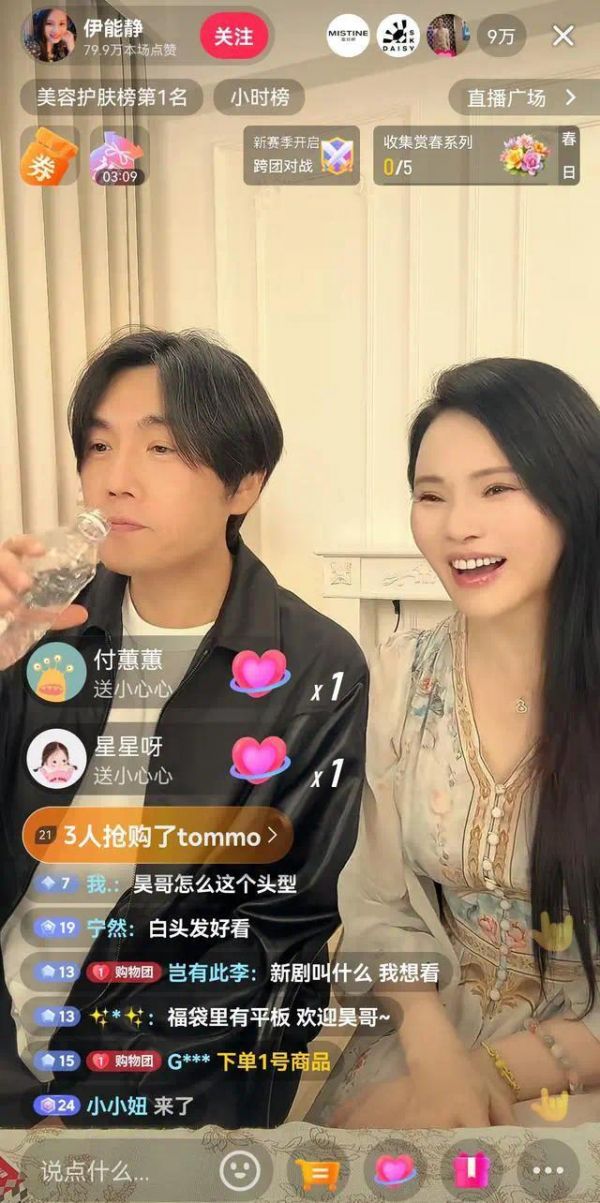
Task: Open the host avatar 伊能静
Action: tap(48, 36)
